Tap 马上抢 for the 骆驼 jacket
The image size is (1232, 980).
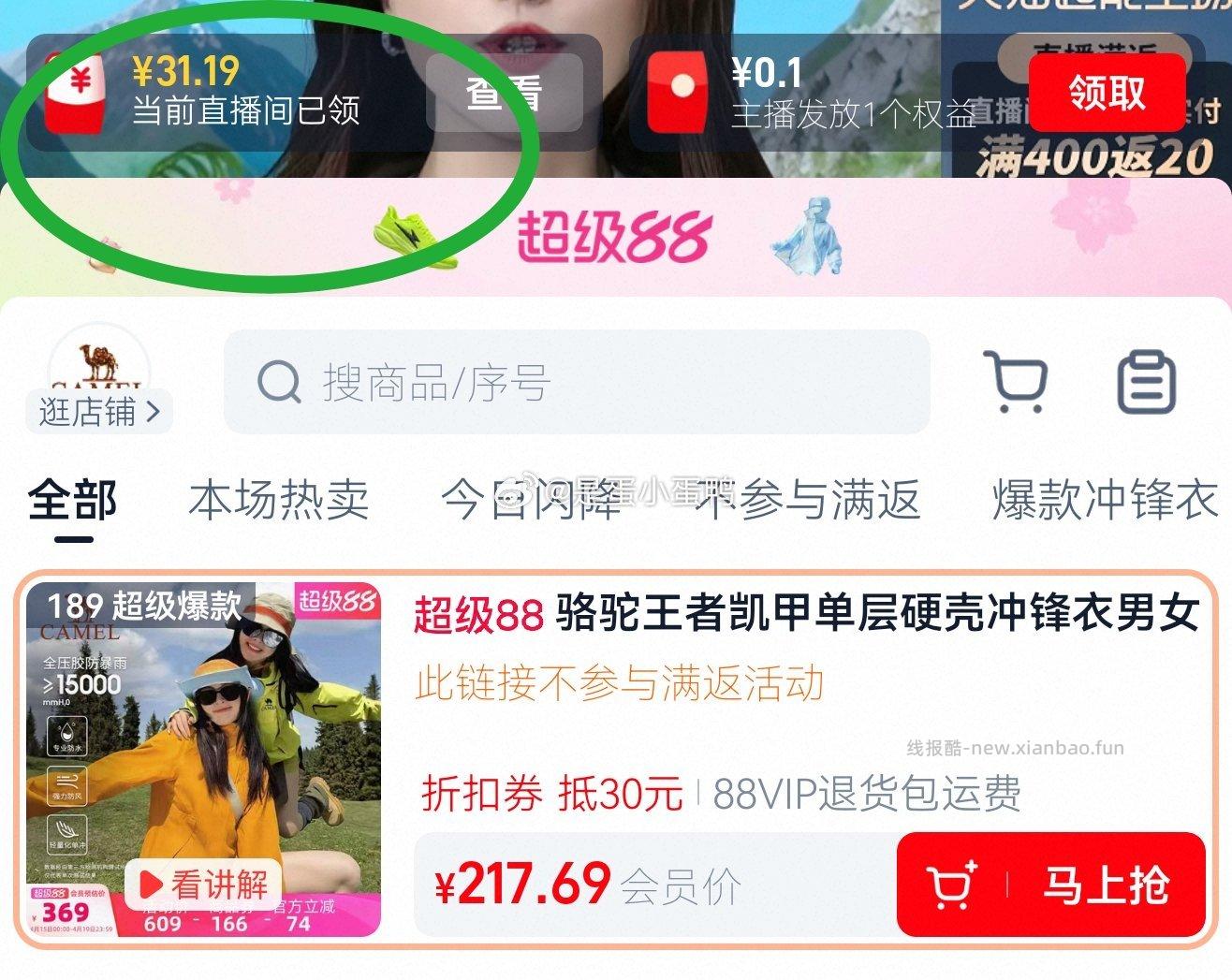(1050, 884)
